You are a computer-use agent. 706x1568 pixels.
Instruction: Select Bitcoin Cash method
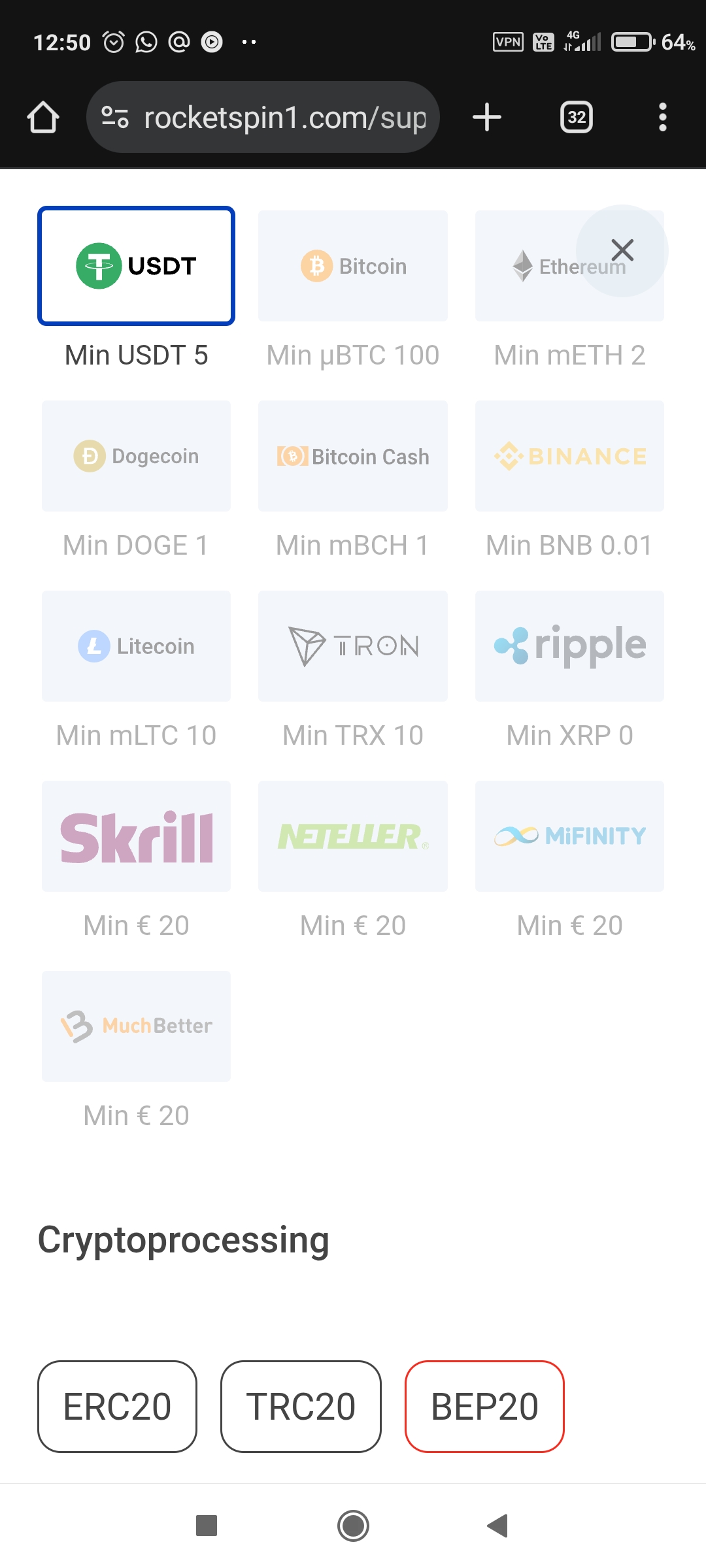pos(353,456)
